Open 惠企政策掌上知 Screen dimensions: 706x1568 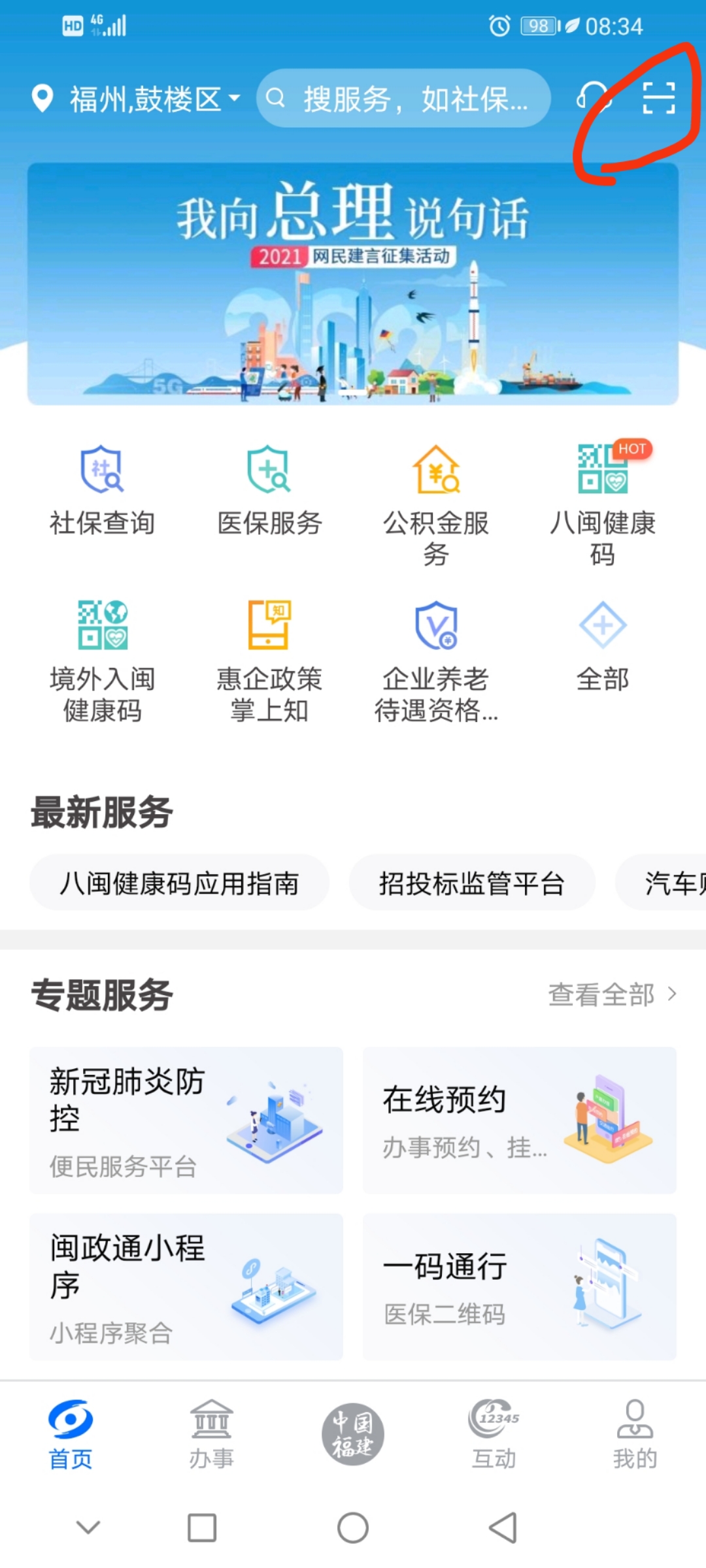269,660
